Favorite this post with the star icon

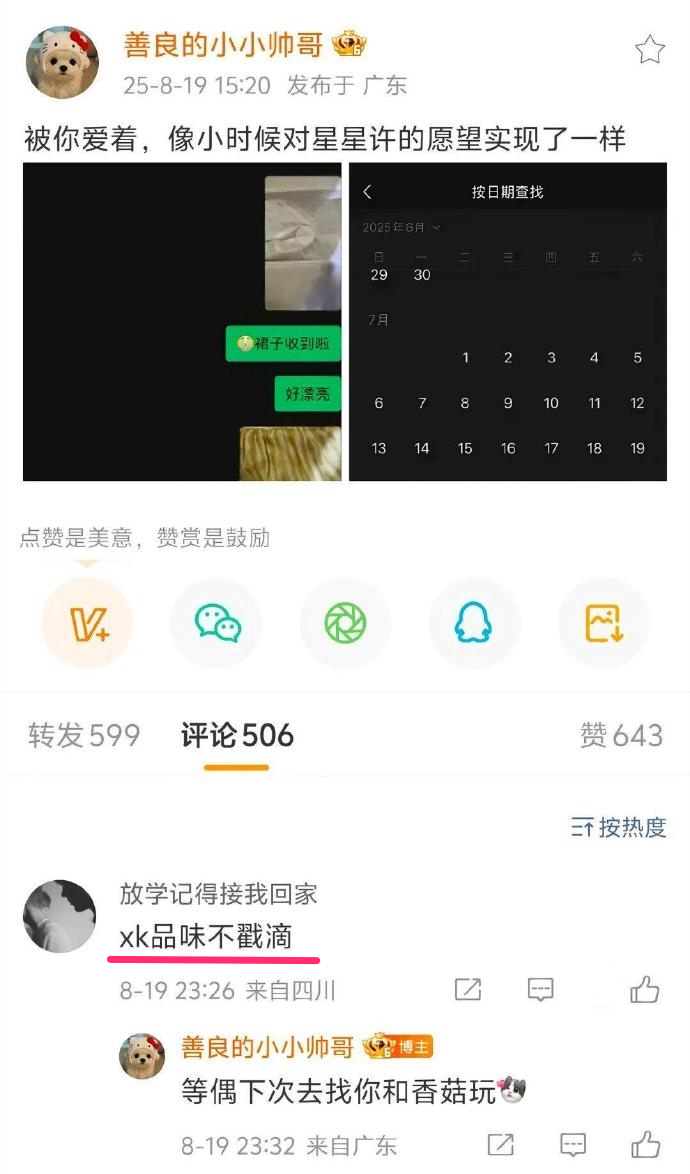(650, 50)
